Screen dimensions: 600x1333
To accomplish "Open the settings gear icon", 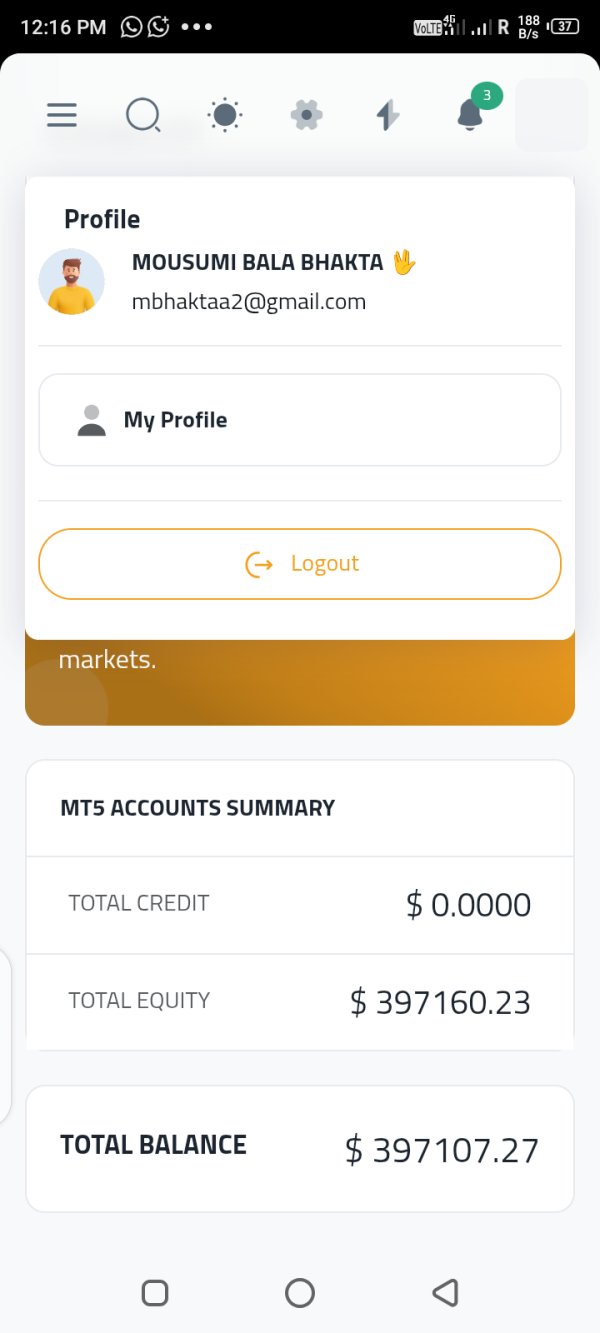I will 306,115.
